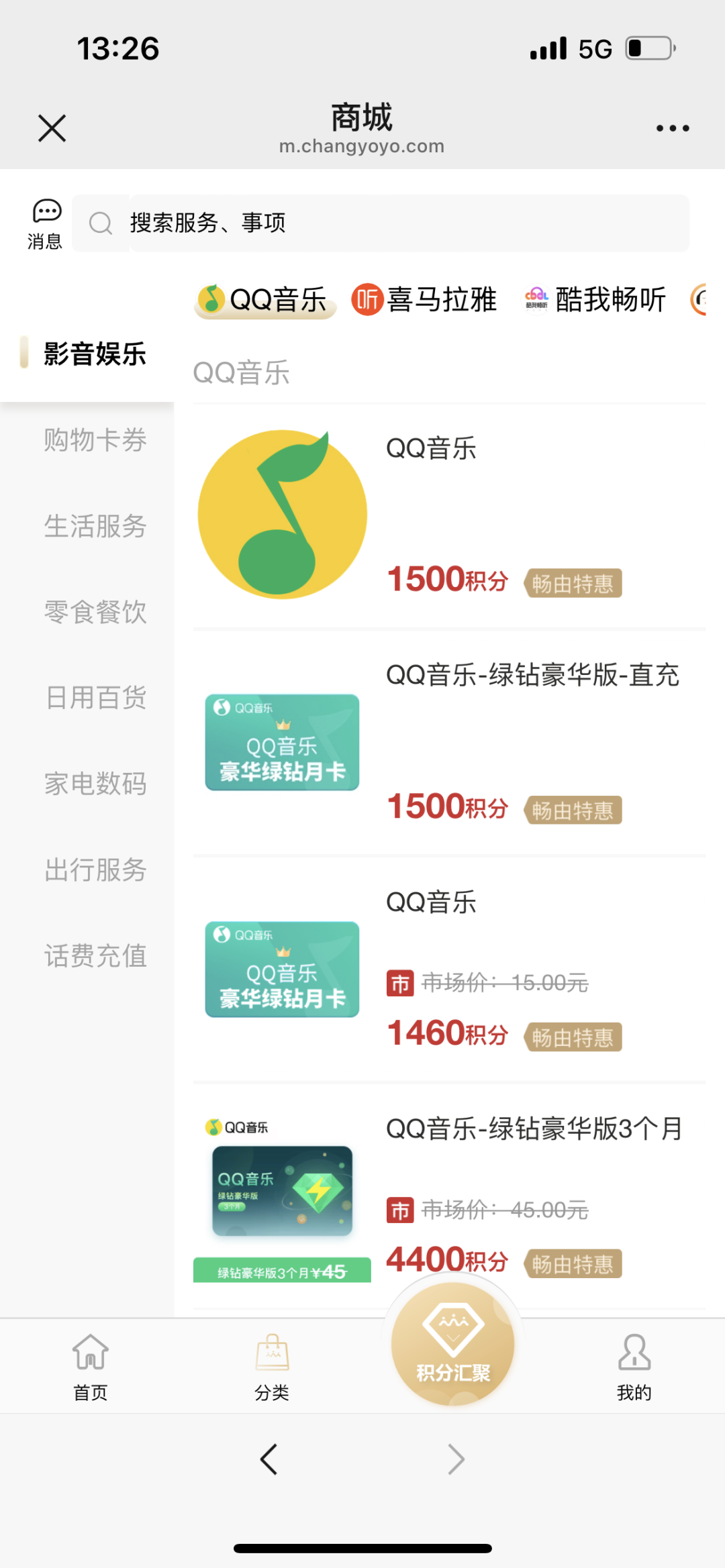This screenshot has width=725, height=1568.
Task: Switch to the 家电数码 category
Action: 95,784
